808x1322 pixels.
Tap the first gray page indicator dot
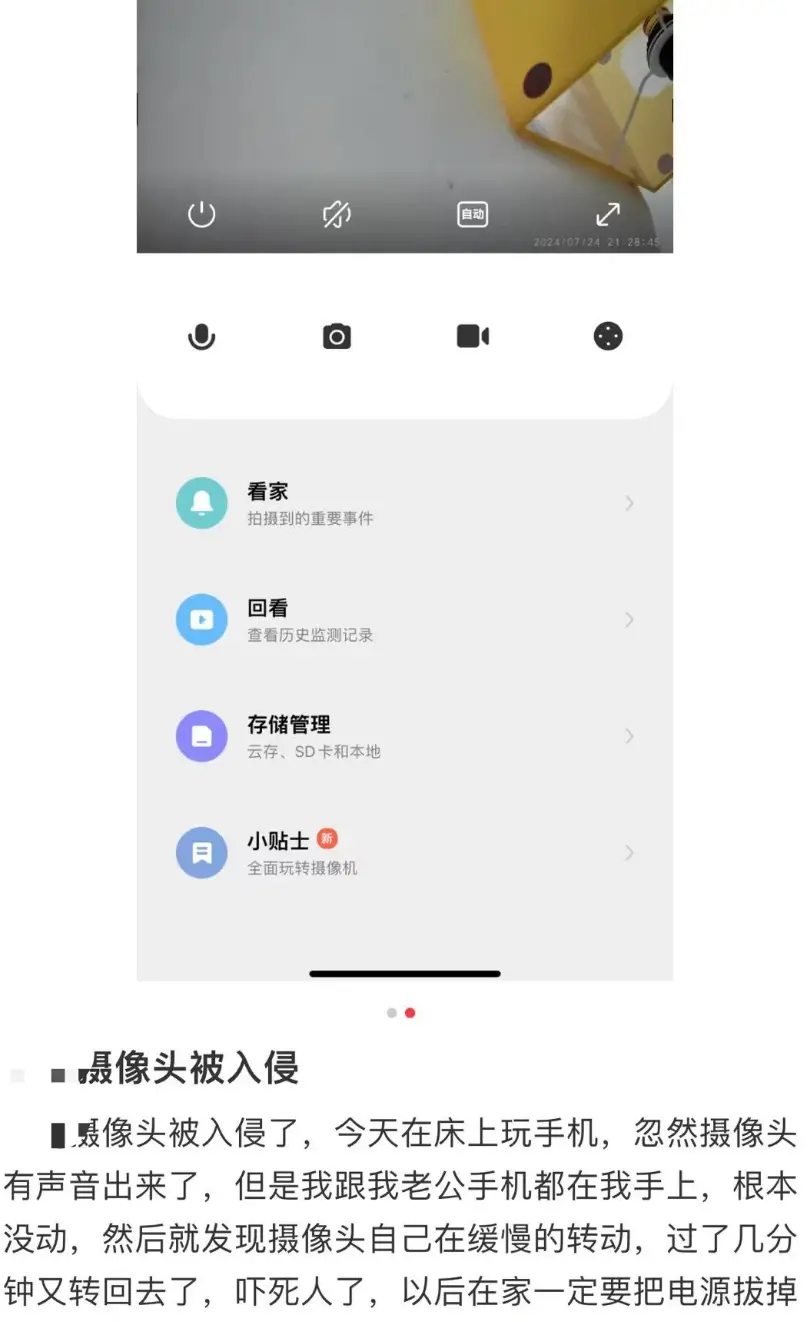[391, 1013]
